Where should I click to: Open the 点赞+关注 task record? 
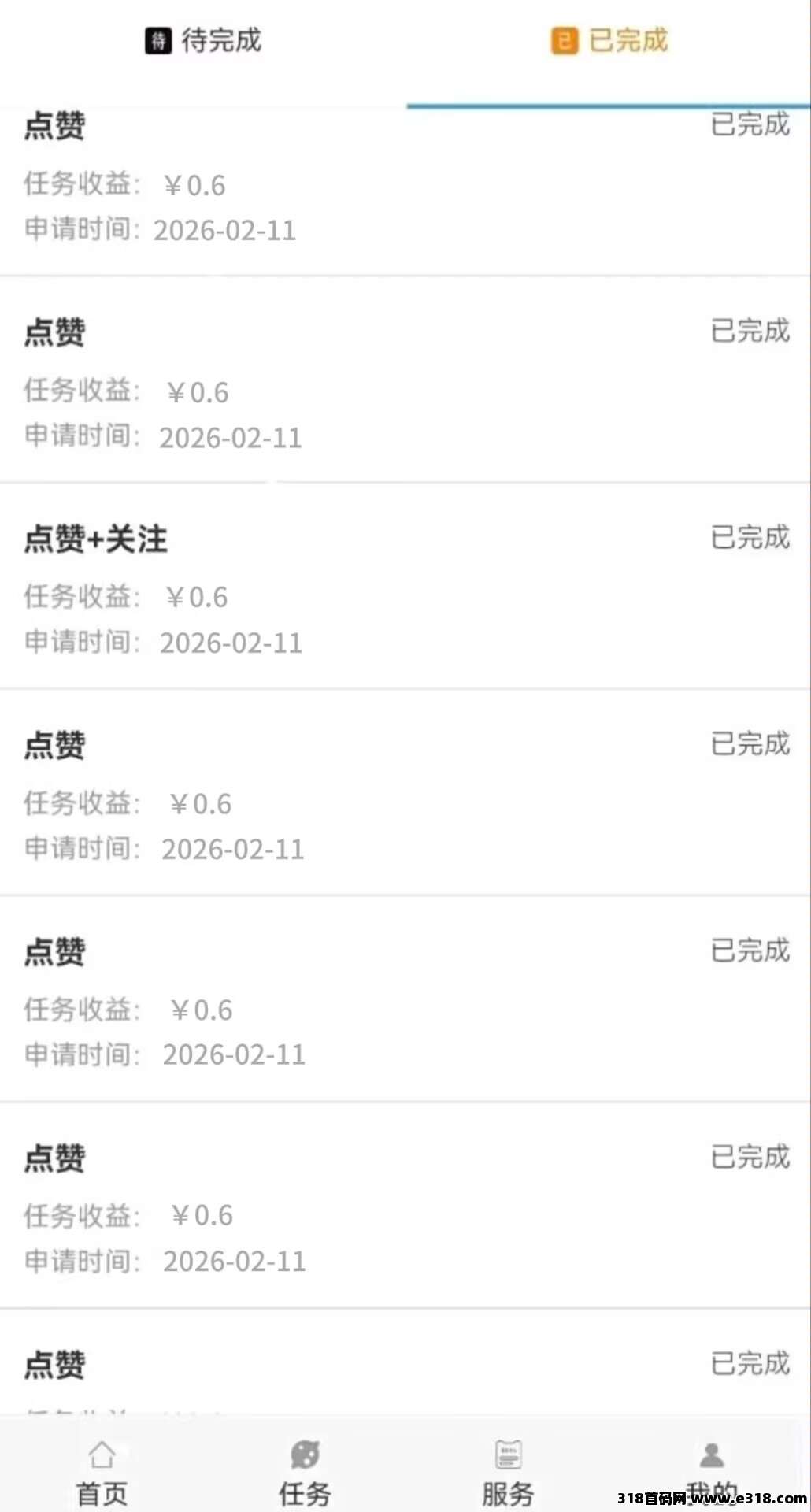click(x=405, y=587)
